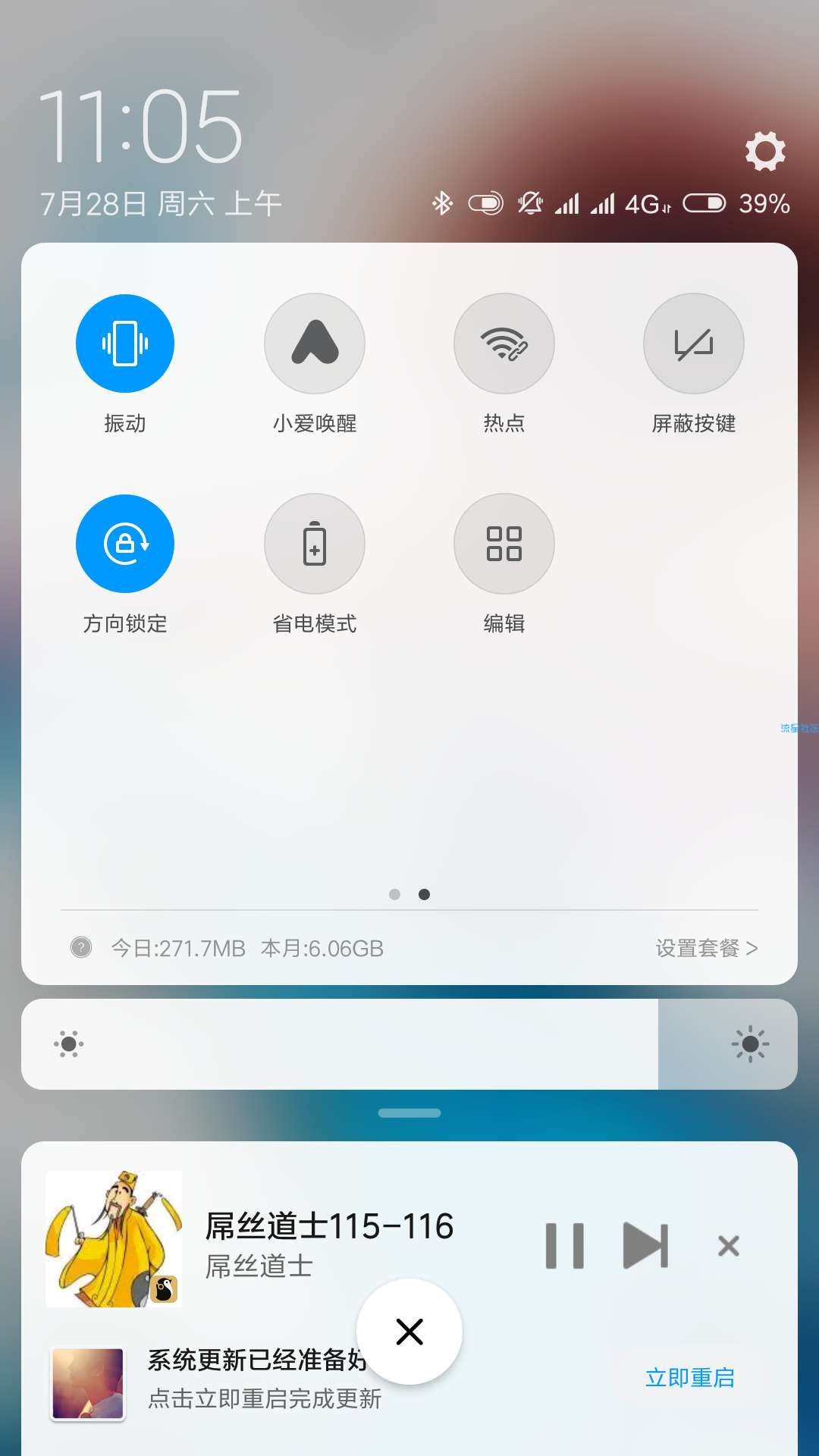Turn on the 热点 hotspot
This screenshot has height=1456, width=819.
[x=504, y=344]
